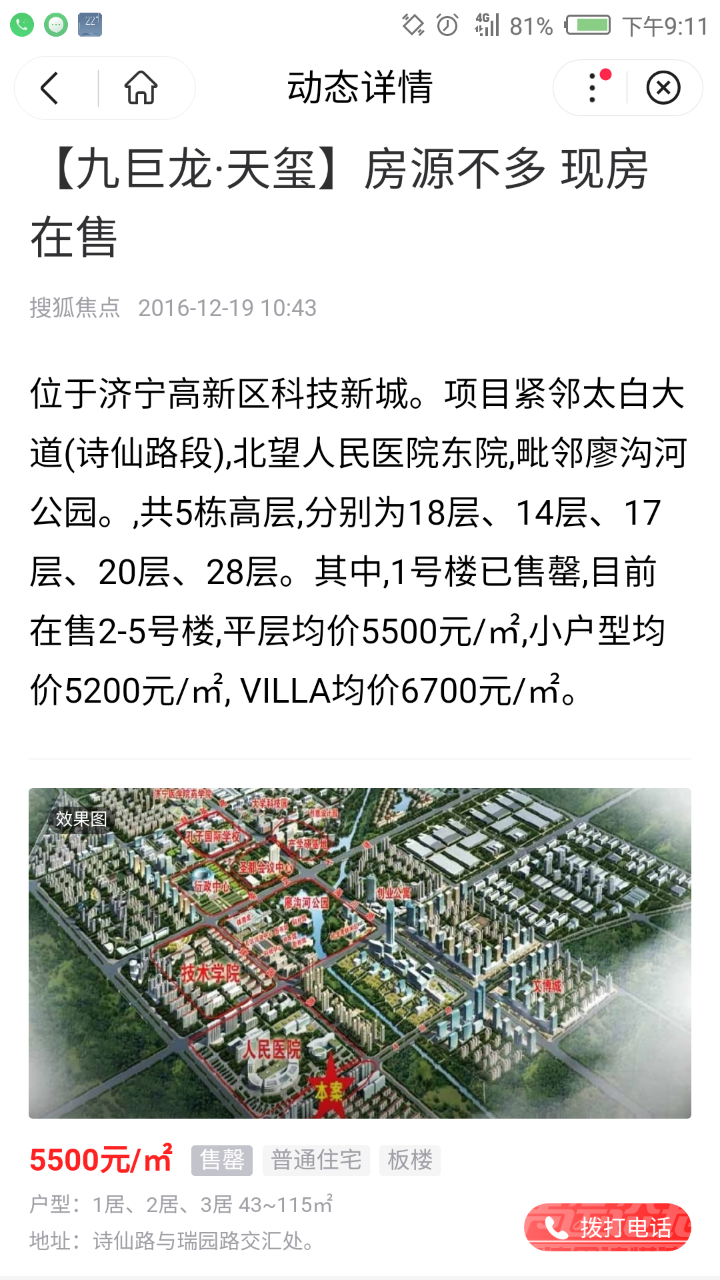Open the home icon in the top bar
This screenshot has height=1280, width=720.
(x=141, y=89)
